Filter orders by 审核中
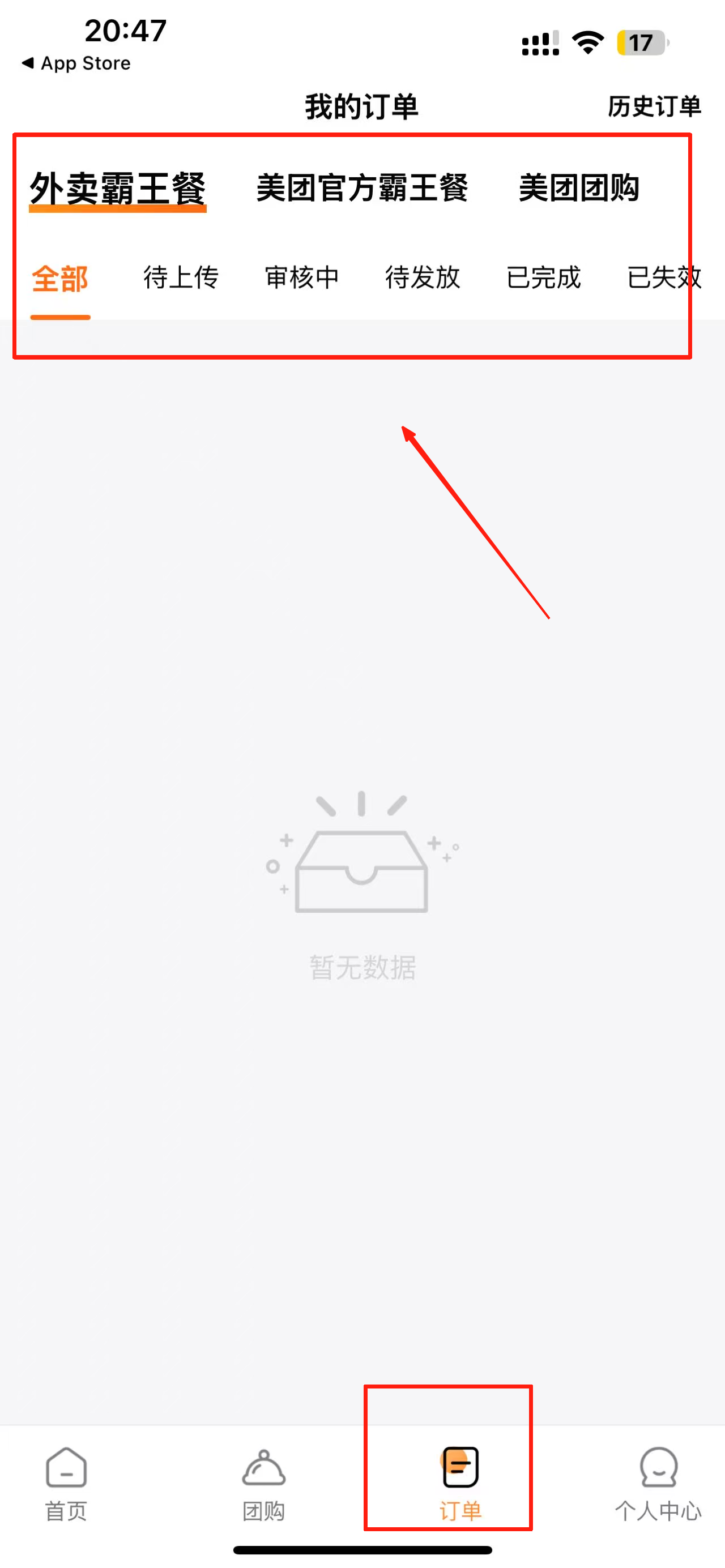The image size is (725, 1568). (302, 278)
